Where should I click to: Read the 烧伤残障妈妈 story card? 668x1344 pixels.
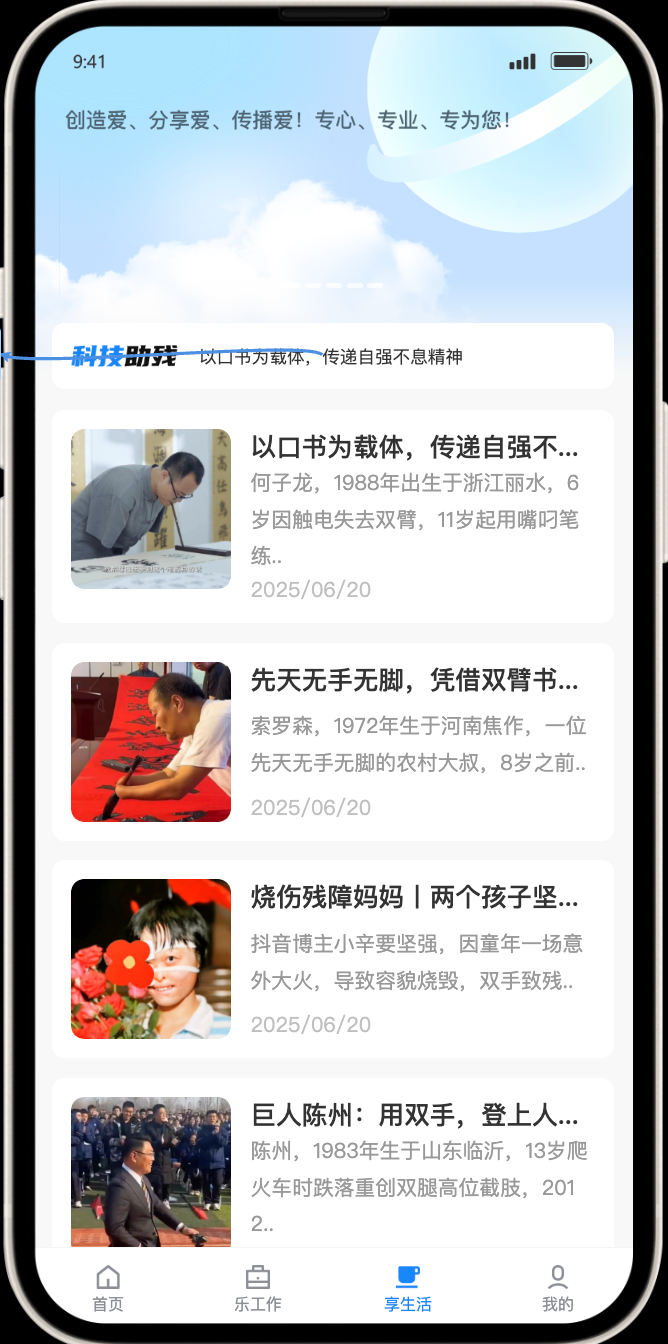[x=333, y=958]
